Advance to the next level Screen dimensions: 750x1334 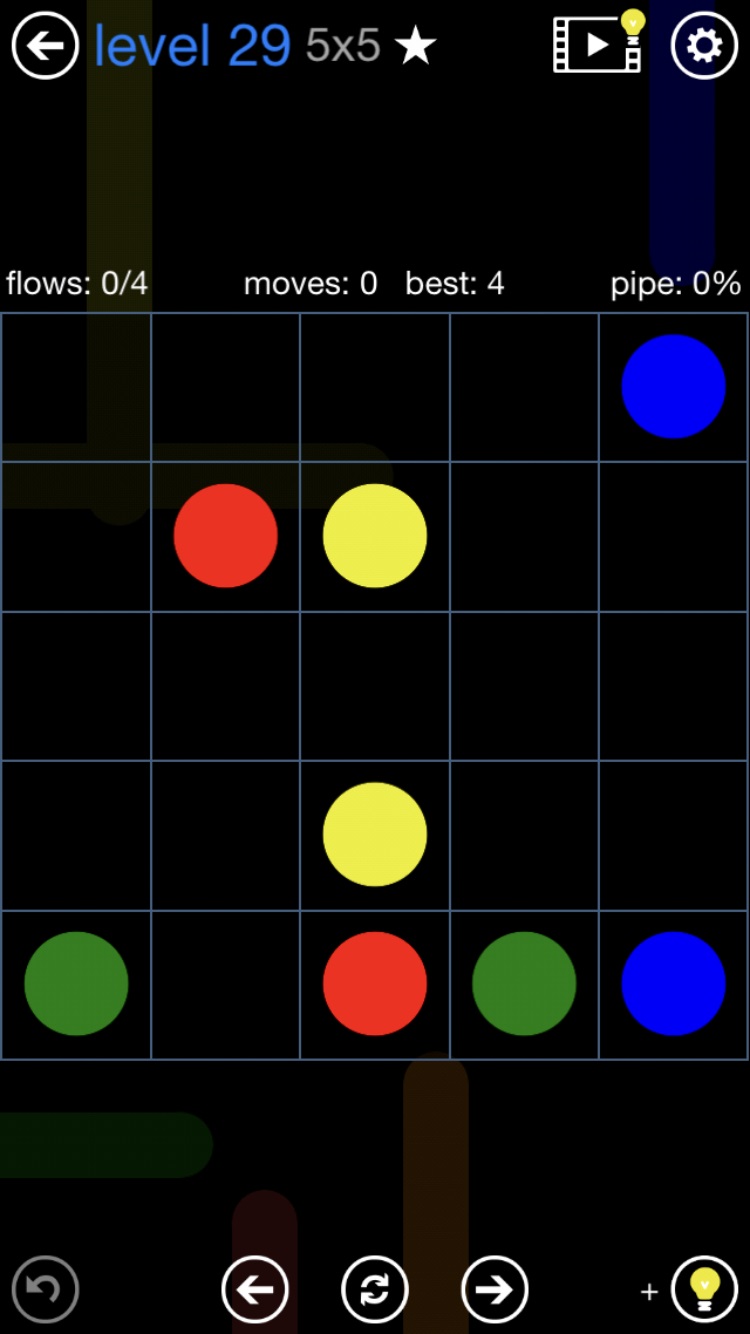click(x=494, y=1289)
